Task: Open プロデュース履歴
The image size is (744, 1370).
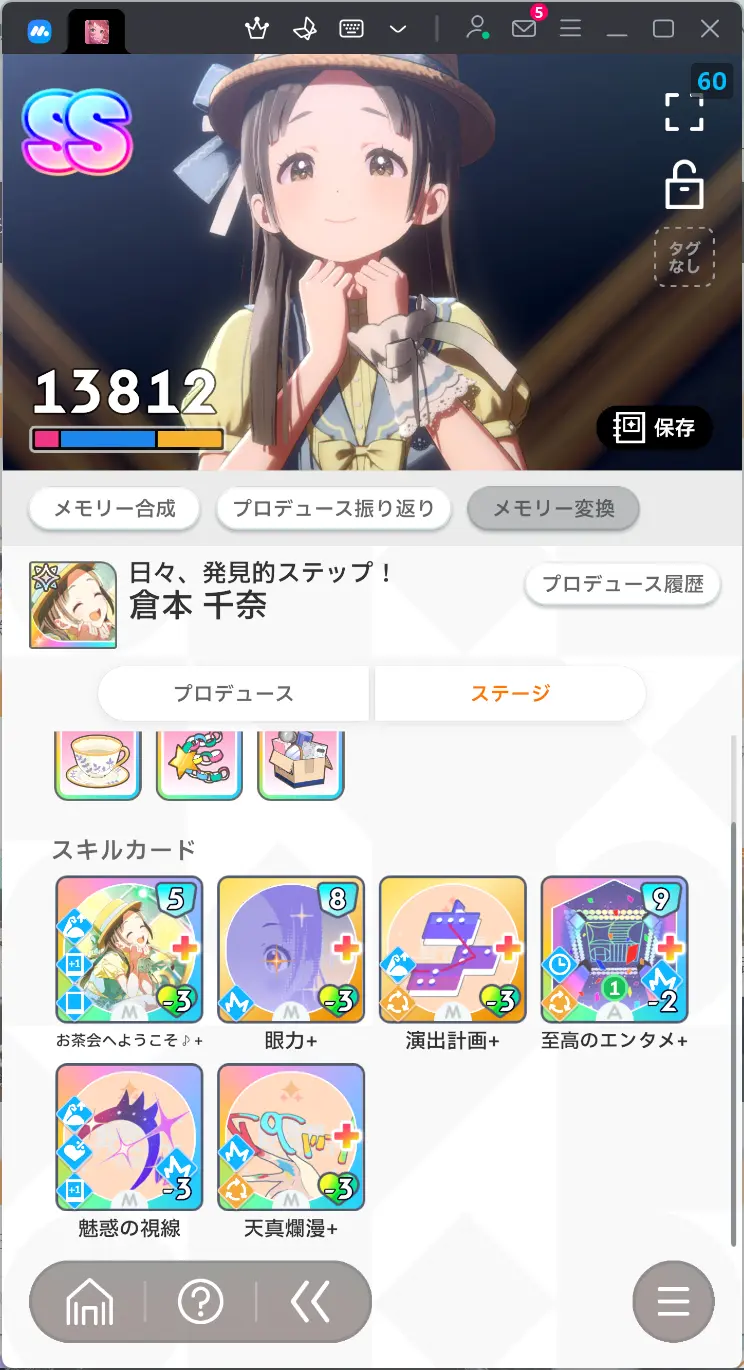Action: coord(622,584)
